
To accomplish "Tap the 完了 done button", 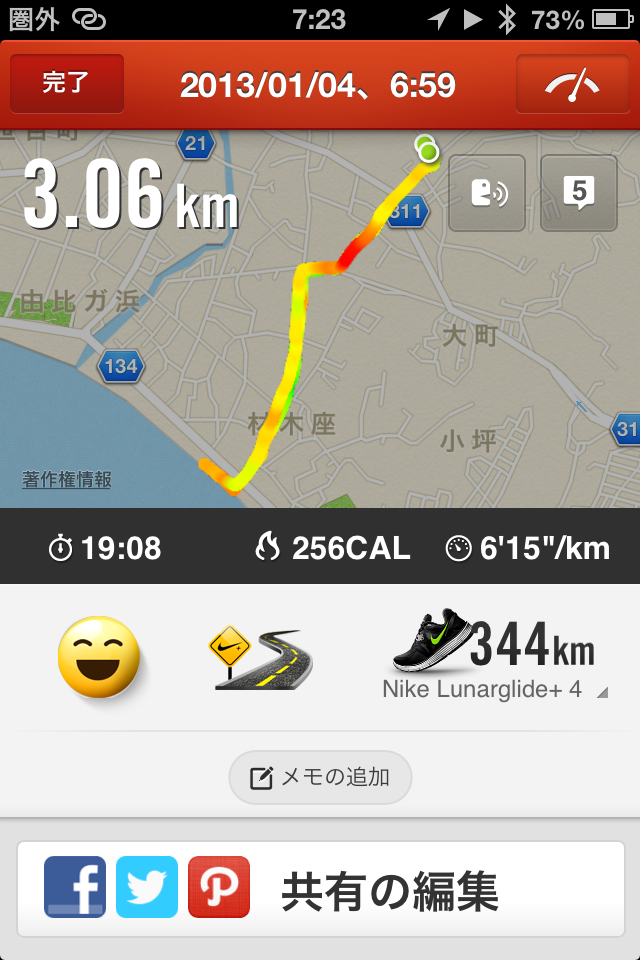I will tap(66, 84).
